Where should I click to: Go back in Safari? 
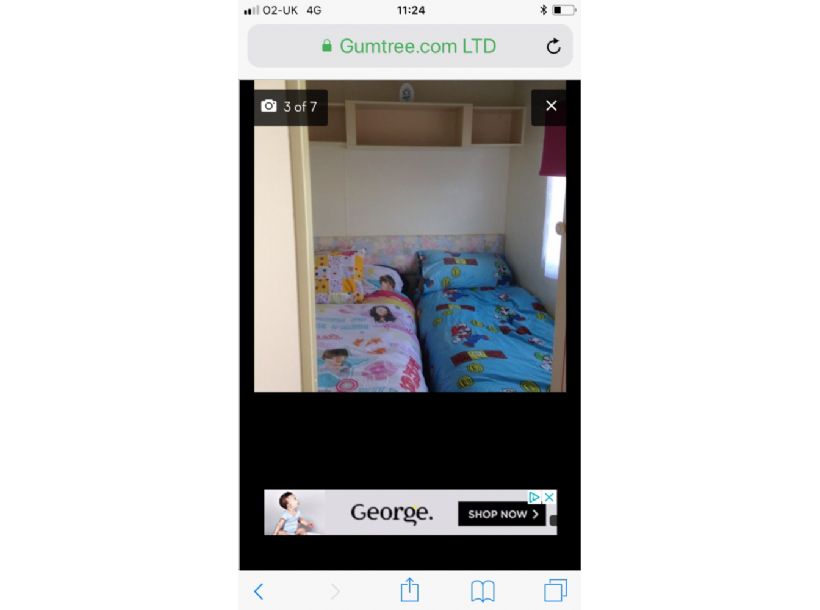coord(258,591)
